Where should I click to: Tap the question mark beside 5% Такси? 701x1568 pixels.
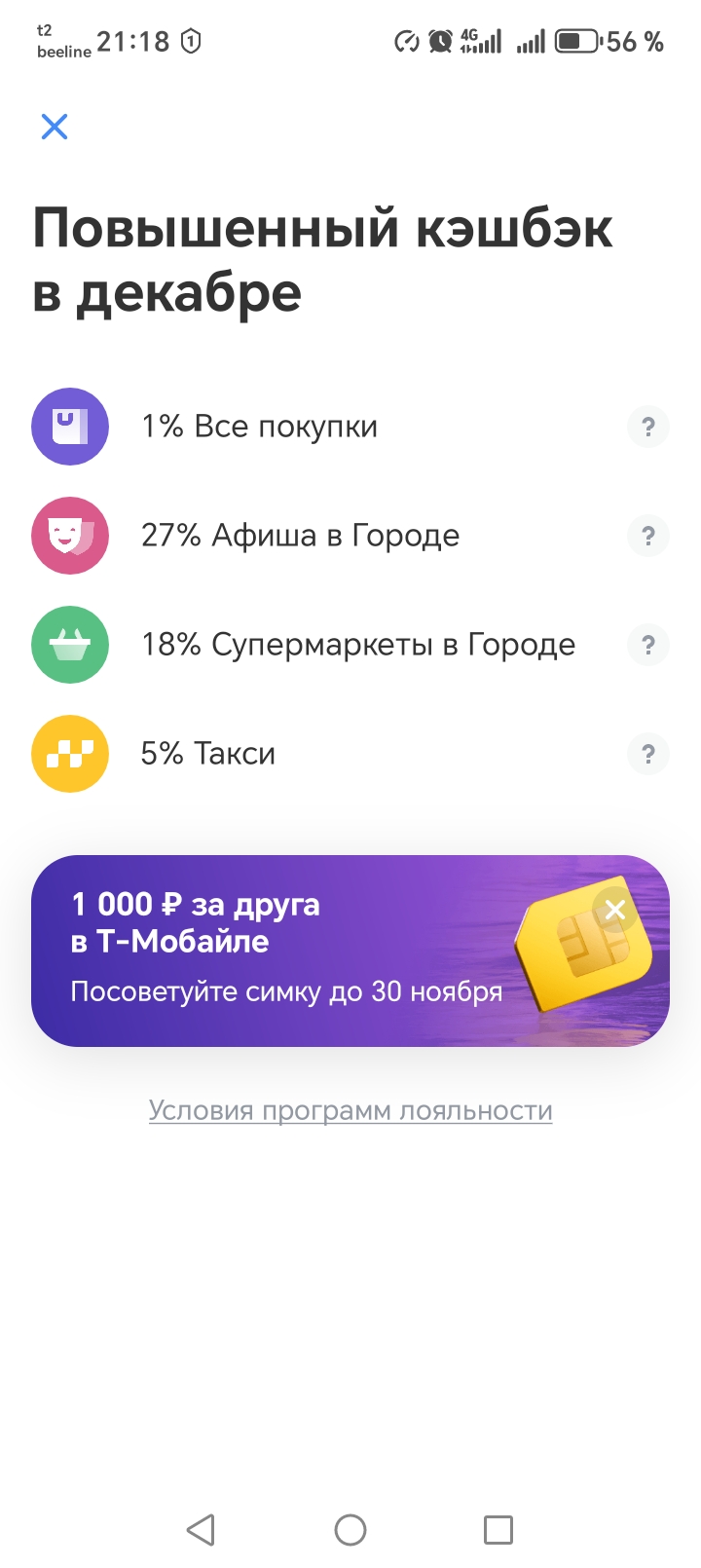[648, 754]
